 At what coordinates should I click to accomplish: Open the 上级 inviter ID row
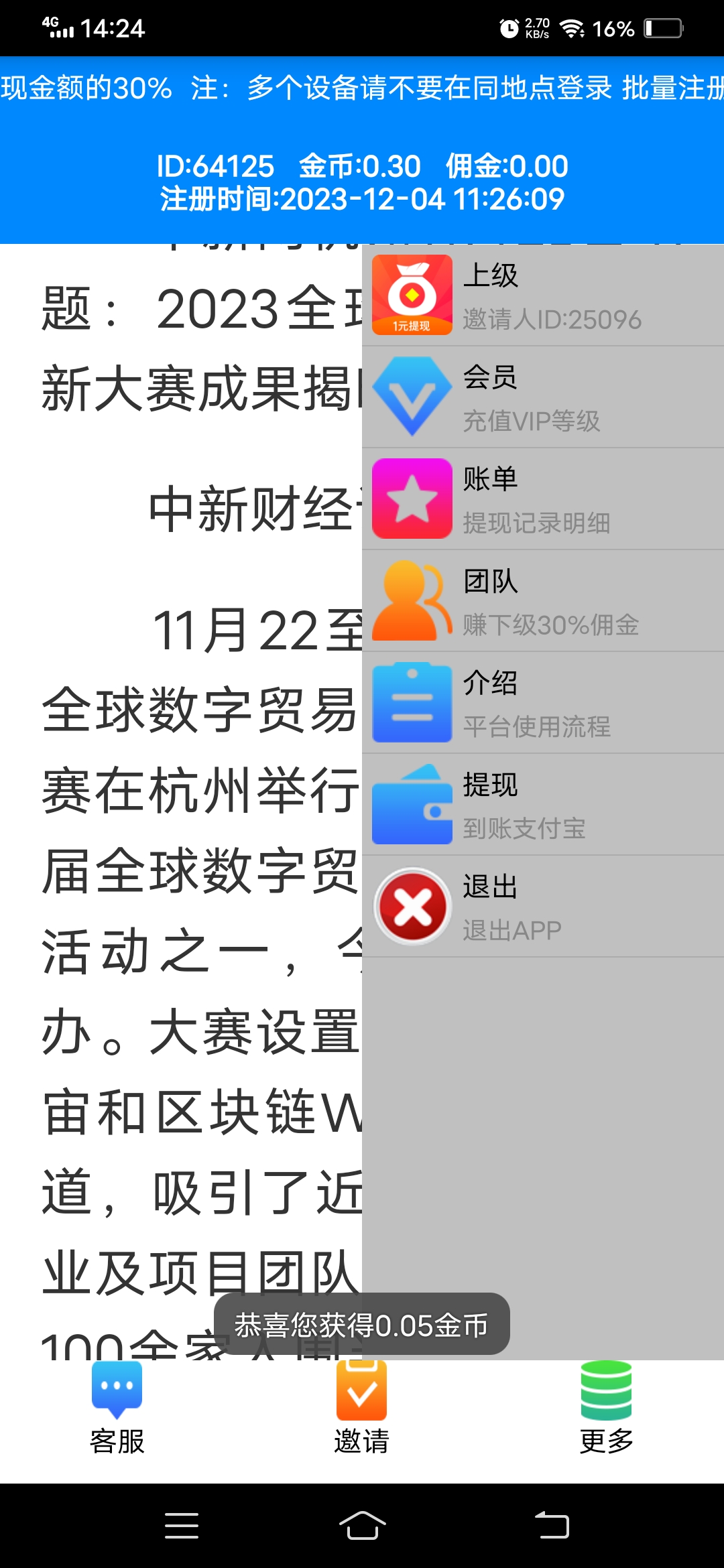543,296
